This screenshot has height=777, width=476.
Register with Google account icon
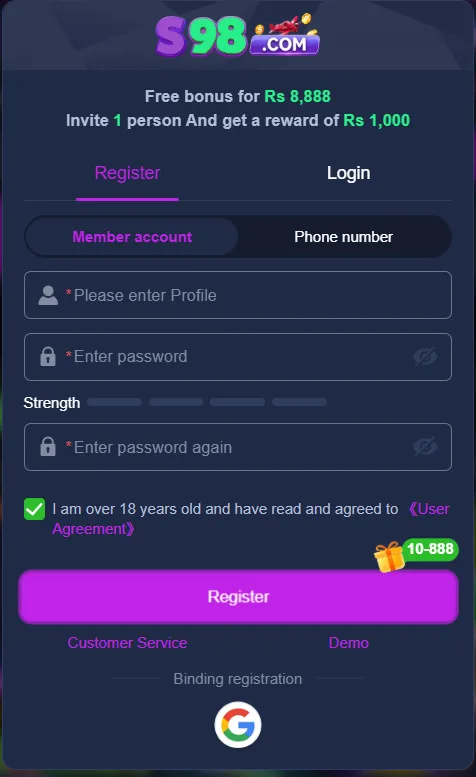click(238, 724)
